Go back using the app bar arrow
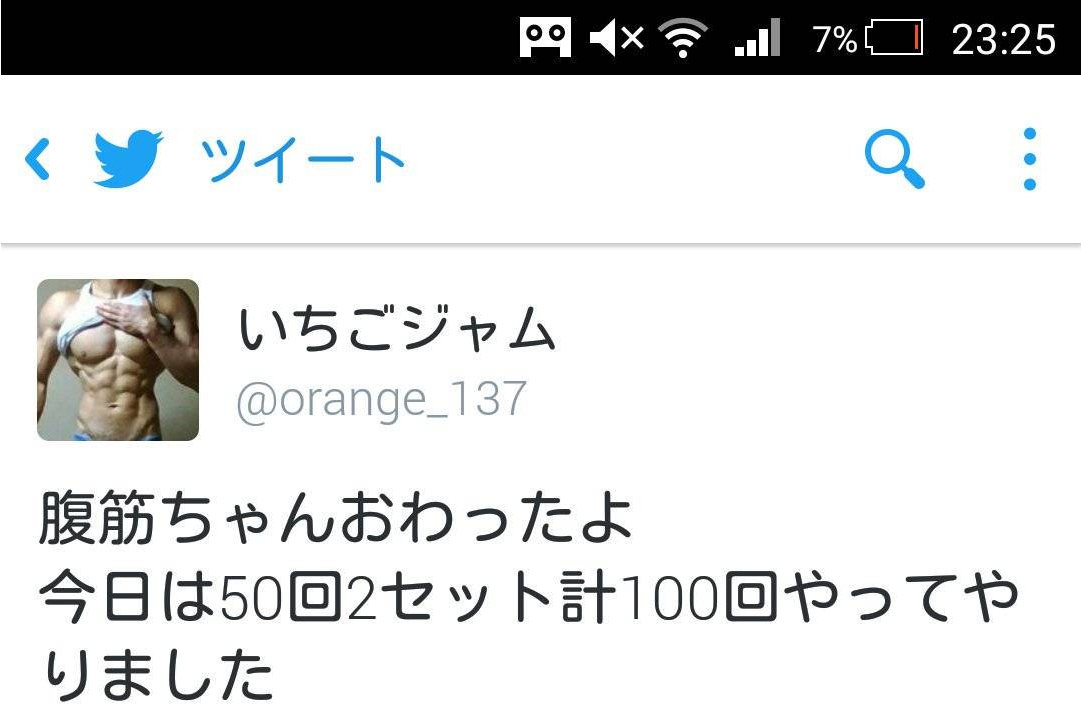This screenshot has height=727, width=1081. [38, 160]
